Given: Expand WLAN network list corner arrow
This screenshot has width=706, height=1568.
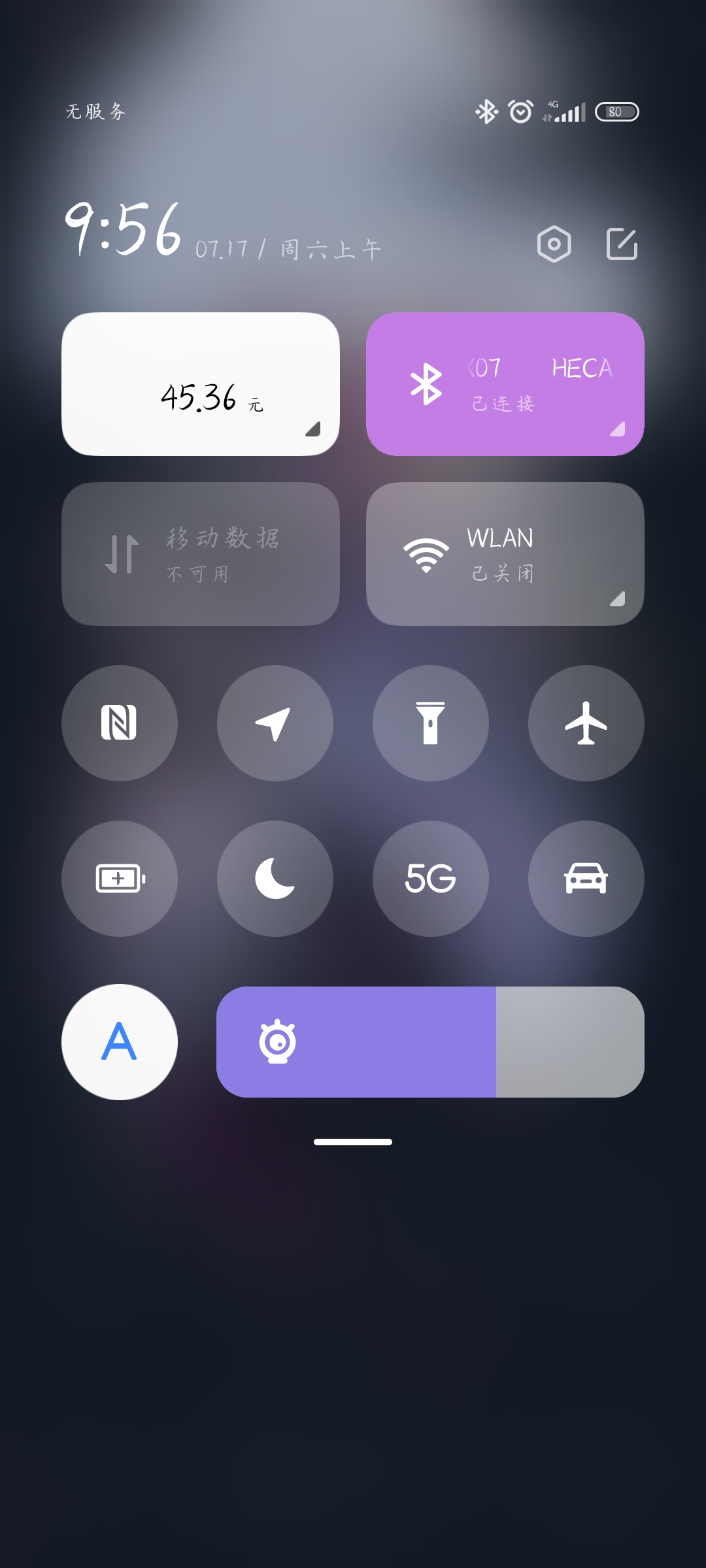Looking at the screenshot, I should click(617, 598).
